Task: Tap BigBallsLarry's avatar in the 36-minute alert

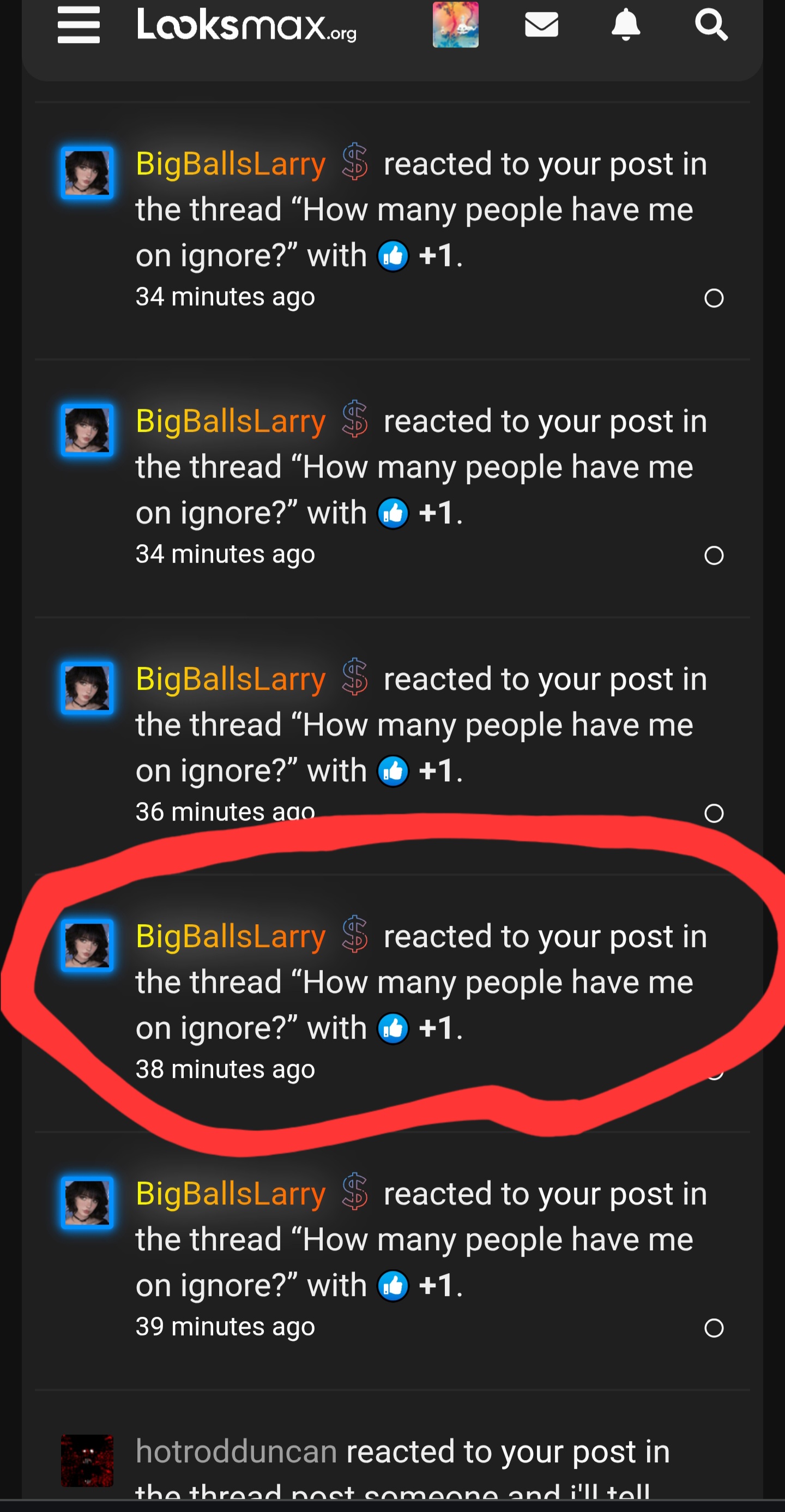Action: (x=87, y=688)
